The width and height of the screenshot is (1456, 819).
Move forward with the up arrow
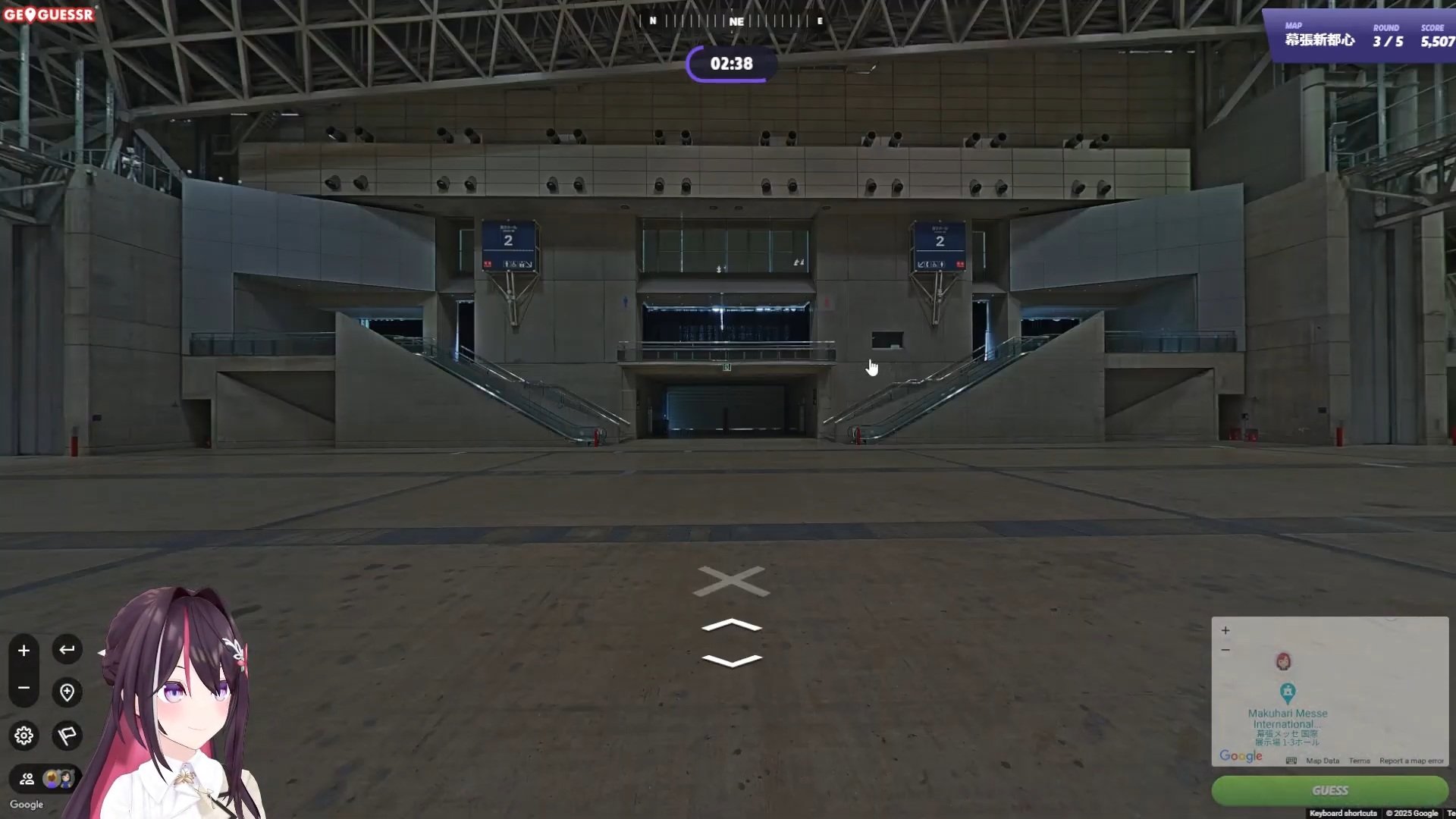point(731,626)
